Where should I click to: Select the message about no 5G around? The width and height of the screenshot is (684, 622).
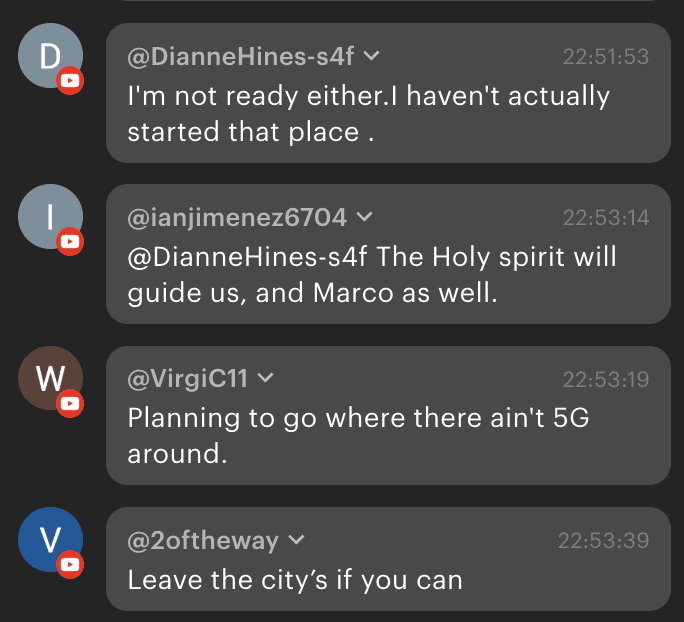pos(358,435)
